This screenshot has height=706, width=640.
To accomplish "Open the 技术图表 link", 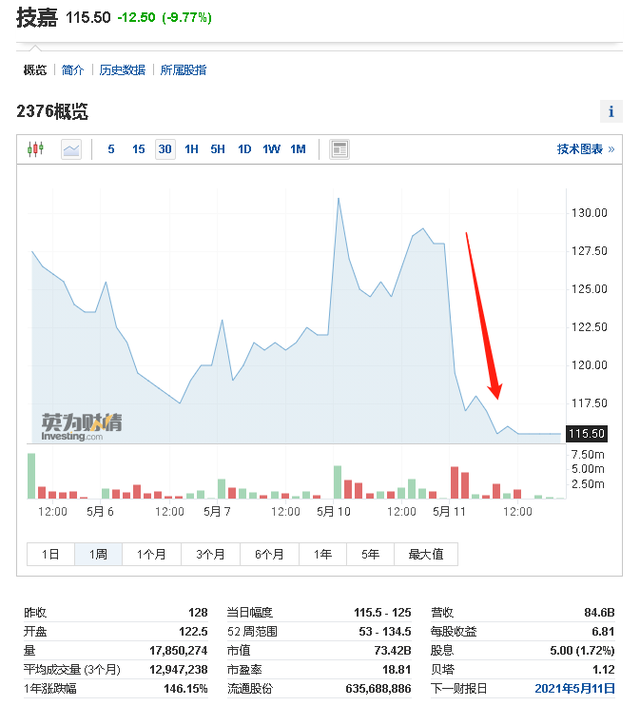I will pyautogui.click(x=585, y=149).
